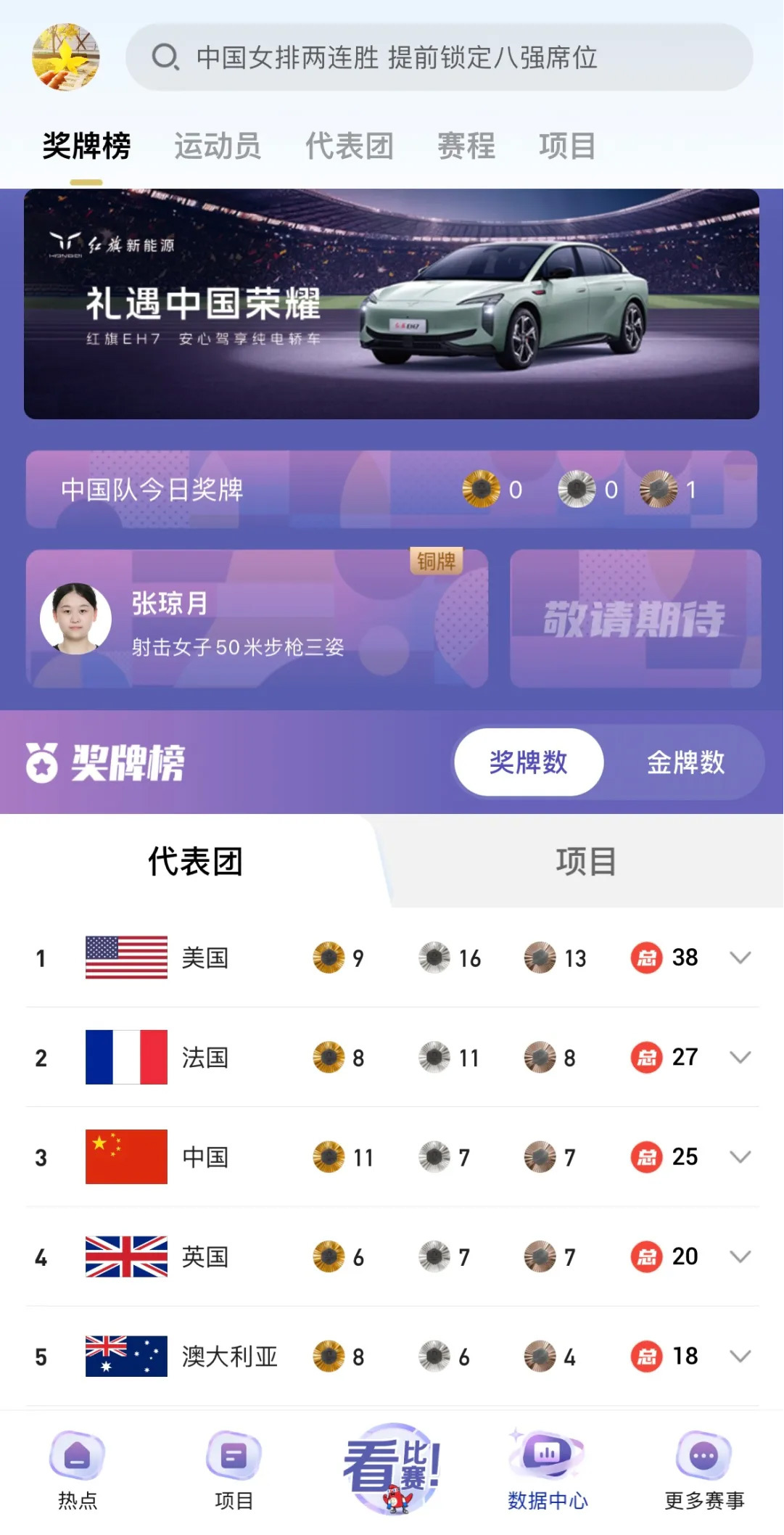Screen dimensions: 784x1535
Task: Open the profile avatar at top
Action: (x=65, y=57)
